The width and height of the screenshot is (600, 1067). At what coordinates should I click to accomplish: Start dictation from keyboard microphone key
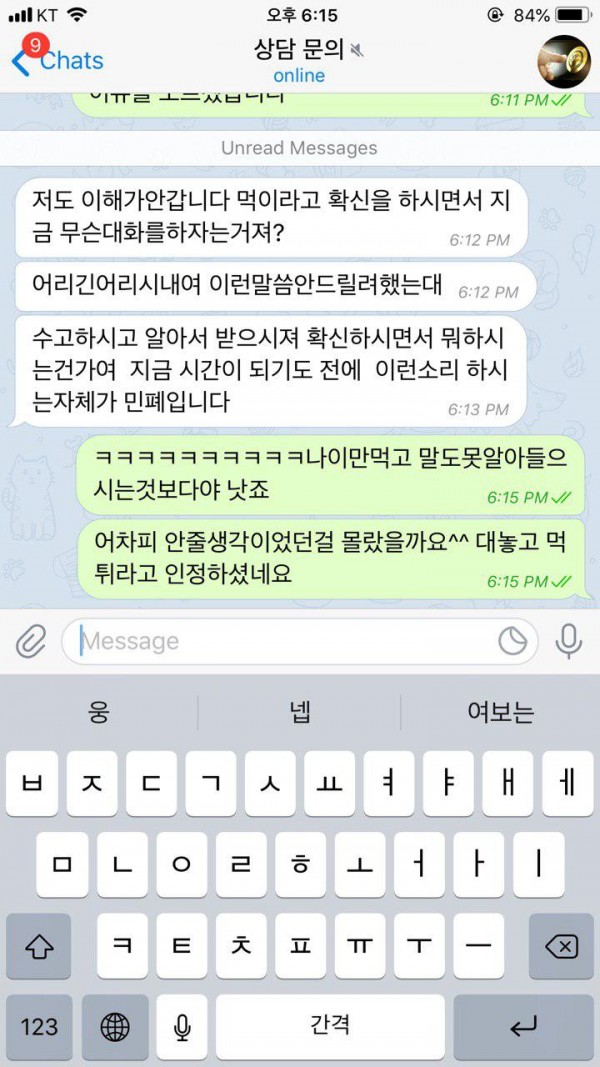pyautogui.click(x=182, y=1026)
